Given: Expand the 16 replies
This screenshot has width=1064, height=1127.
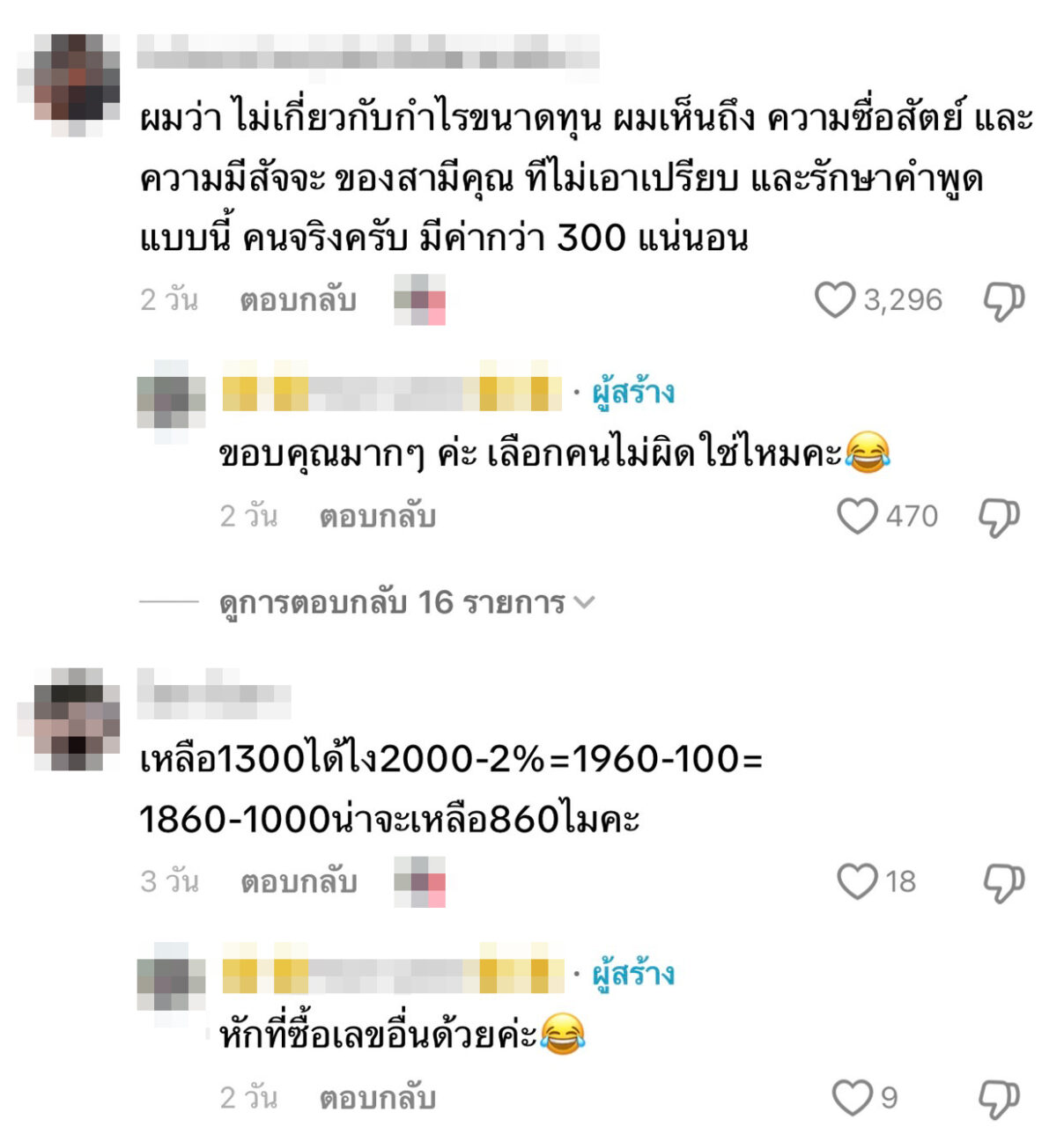Looking at the screenshot, I should 405,603.
